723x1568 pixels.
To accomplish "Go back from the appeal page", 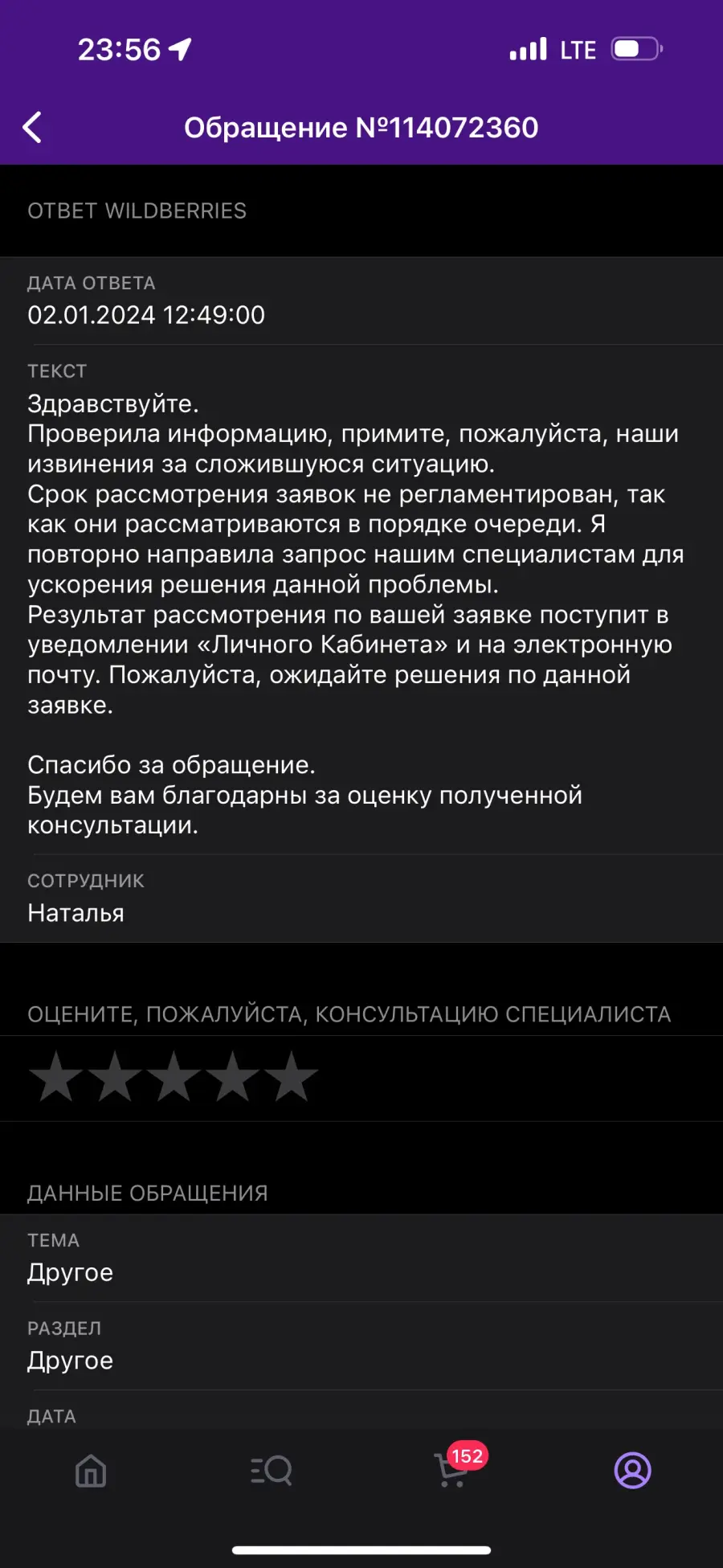I will [x=32, y=127].
